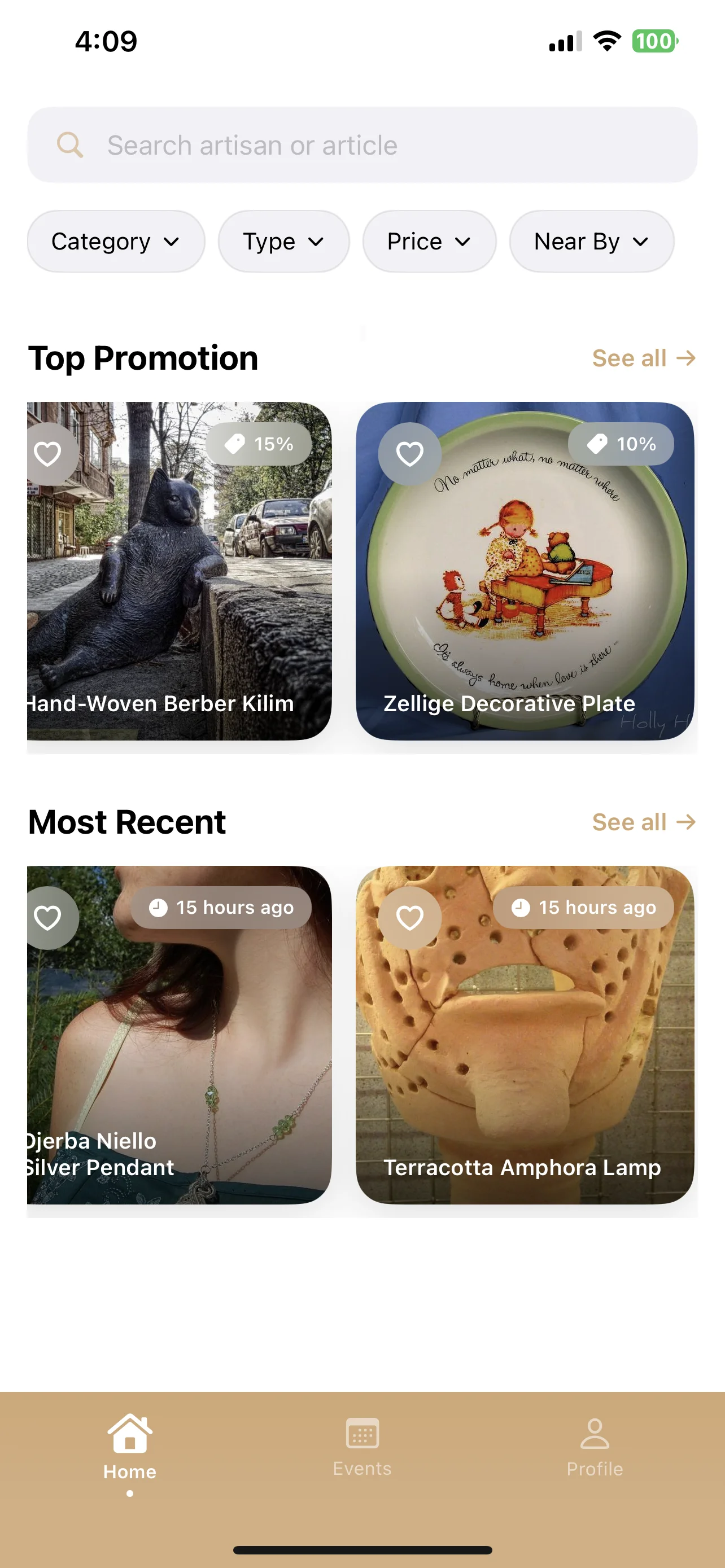Open the Djerba Niello Silver Pendant listing

tap(180, 1047)
